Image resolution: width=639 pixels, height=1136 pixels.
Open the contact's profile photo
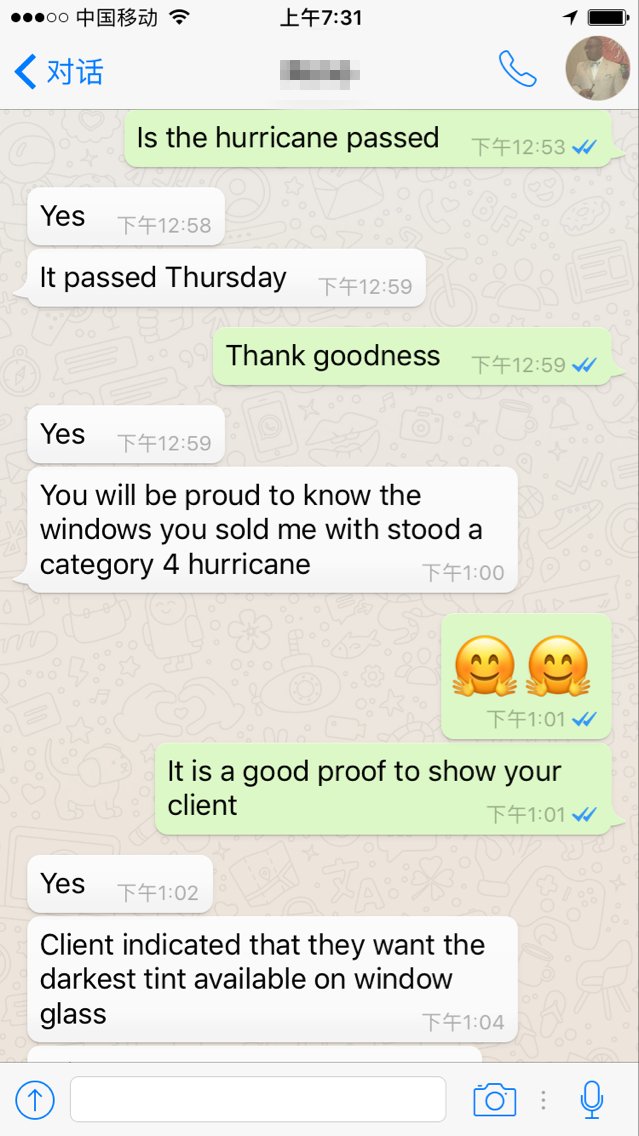point(597,69)
